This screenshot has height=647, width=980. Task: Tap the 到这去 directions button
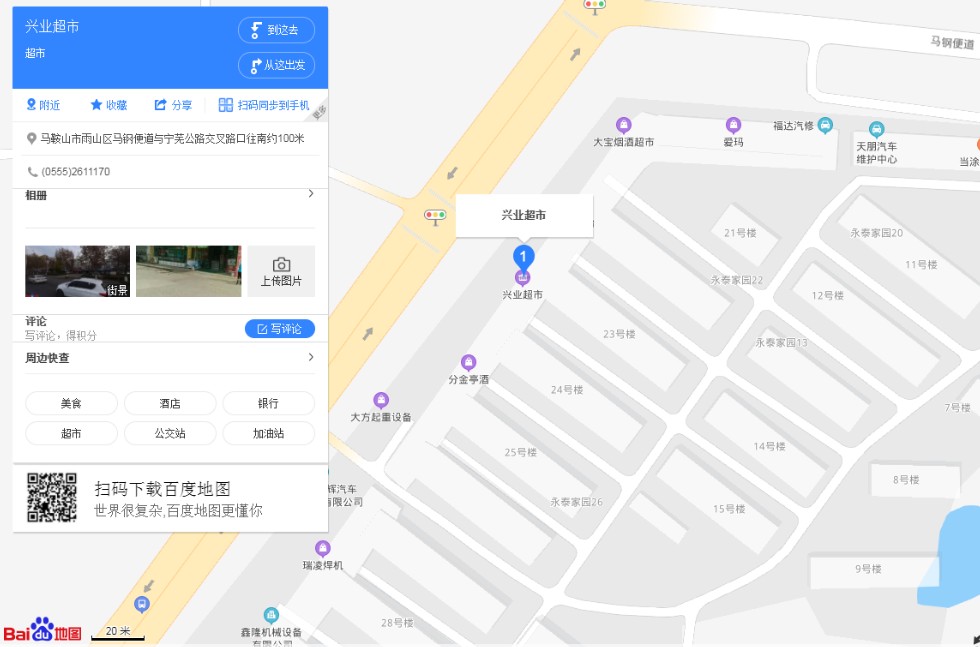coord(276,30)
